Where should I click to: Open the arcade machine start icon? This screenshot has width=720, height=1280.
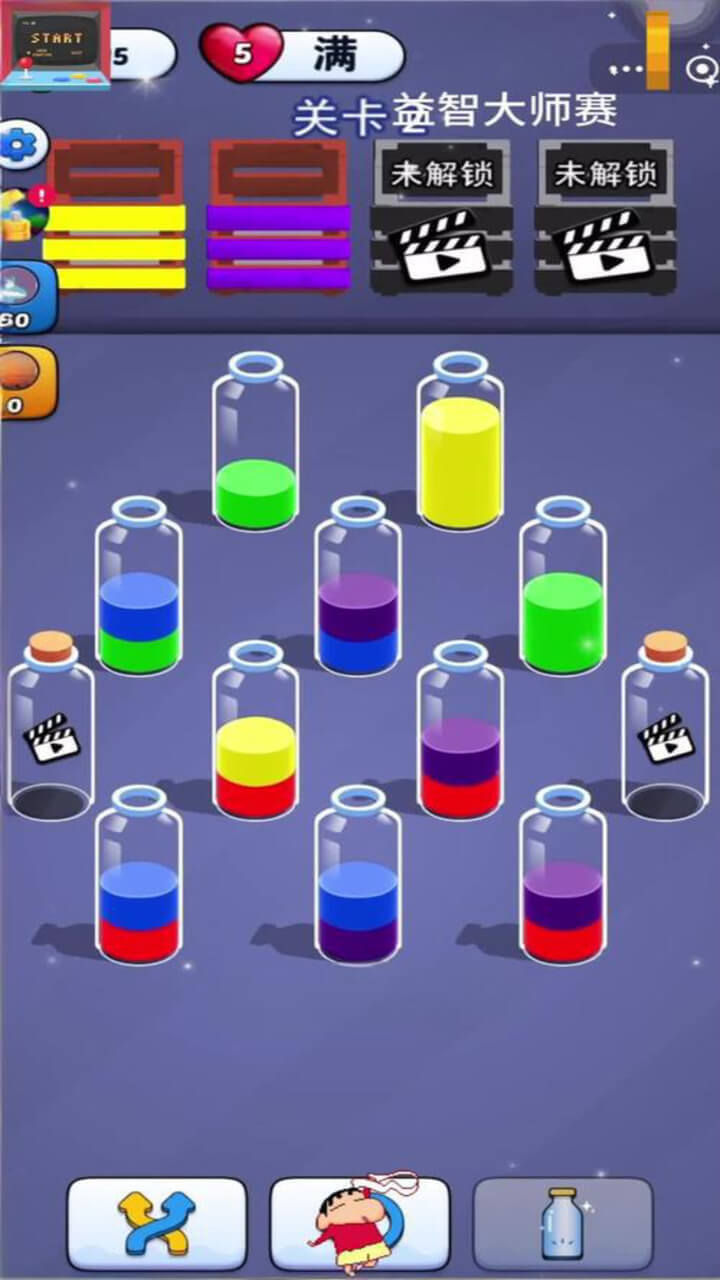pos(56,46)
